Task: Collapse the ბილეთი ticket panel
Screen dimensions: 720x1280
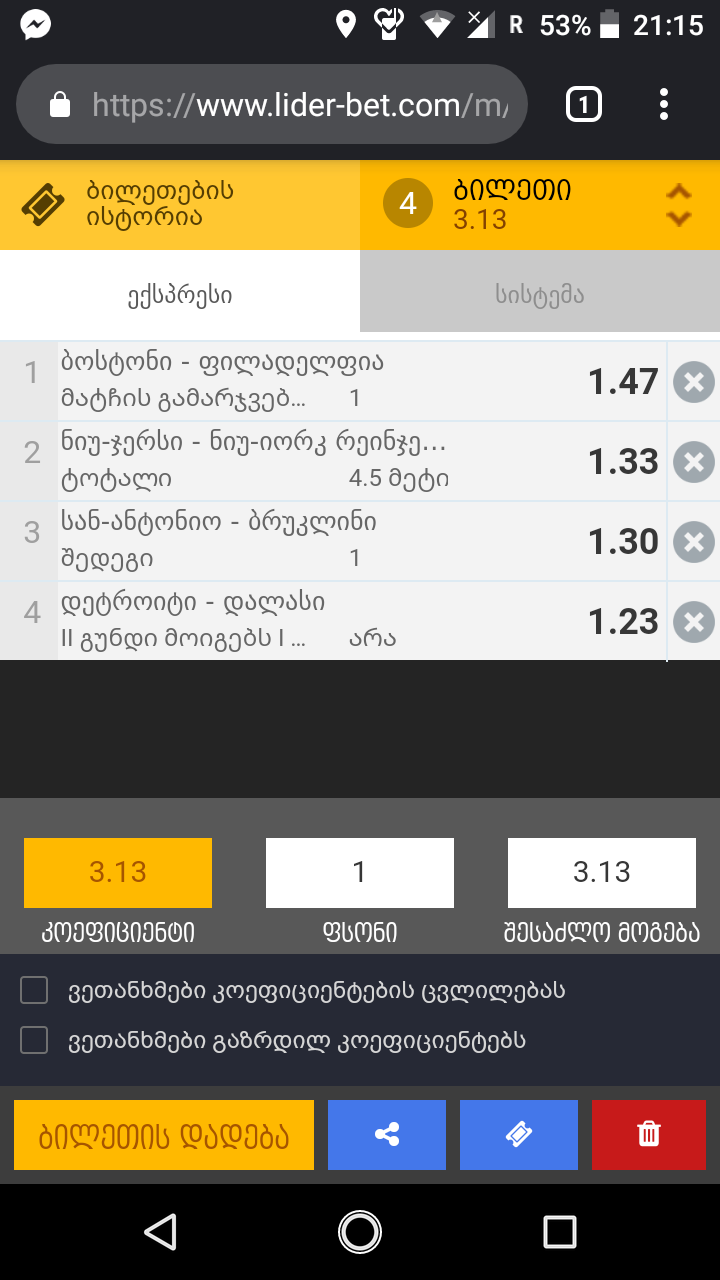Action: pos(679,204)
